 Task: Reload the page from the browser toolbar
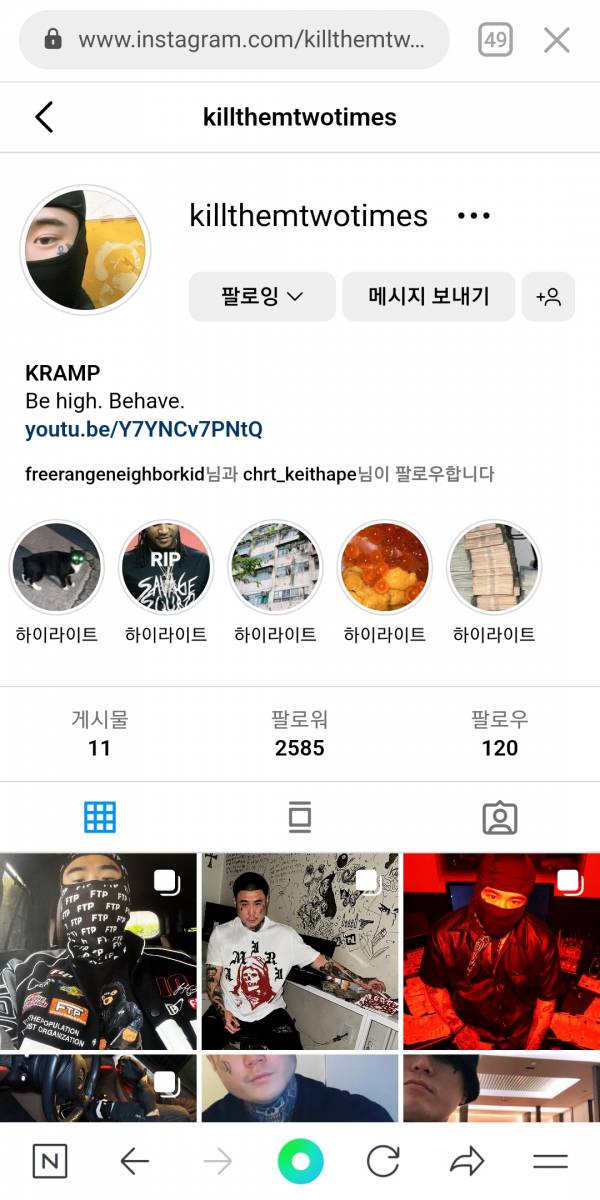[x=383, y=1161]
